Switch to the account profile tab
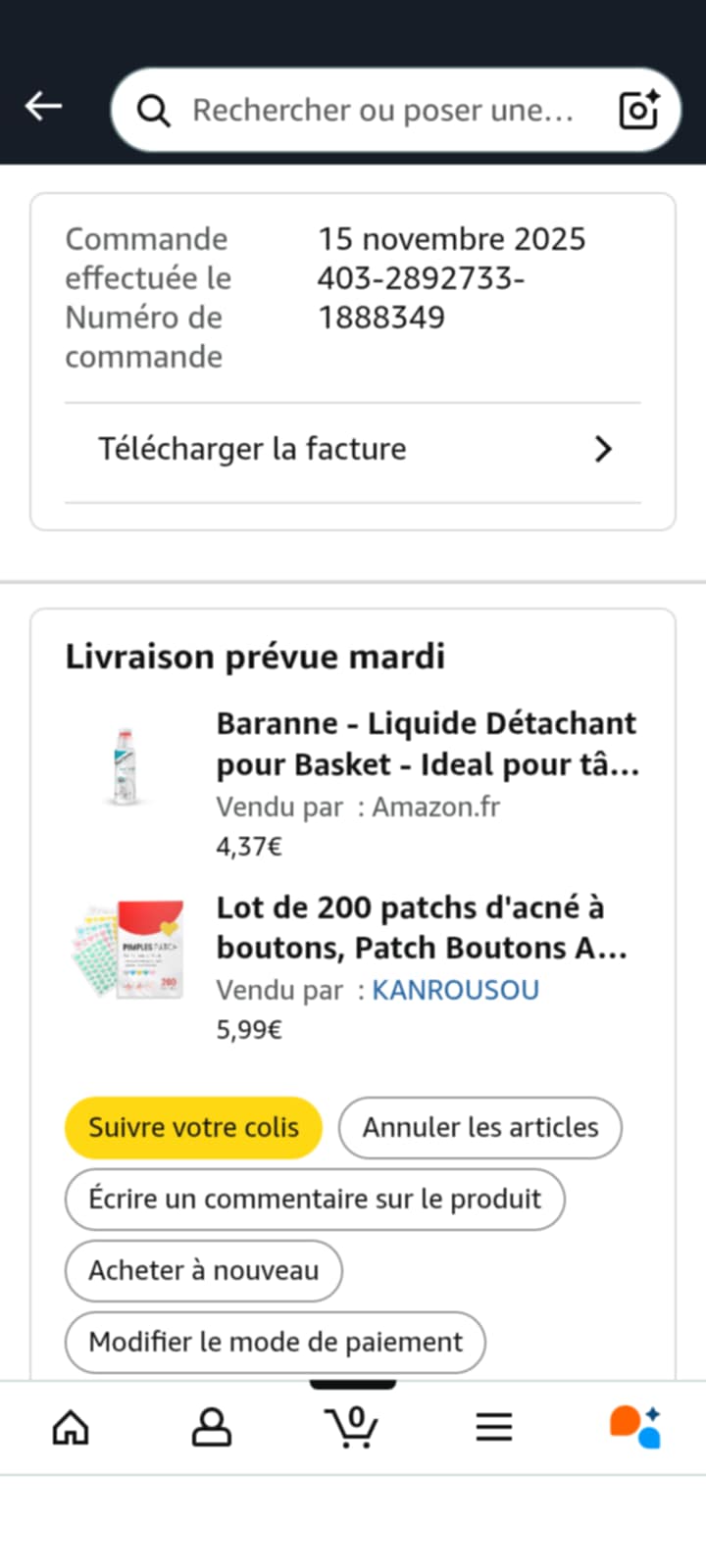 click(211, 1427)
